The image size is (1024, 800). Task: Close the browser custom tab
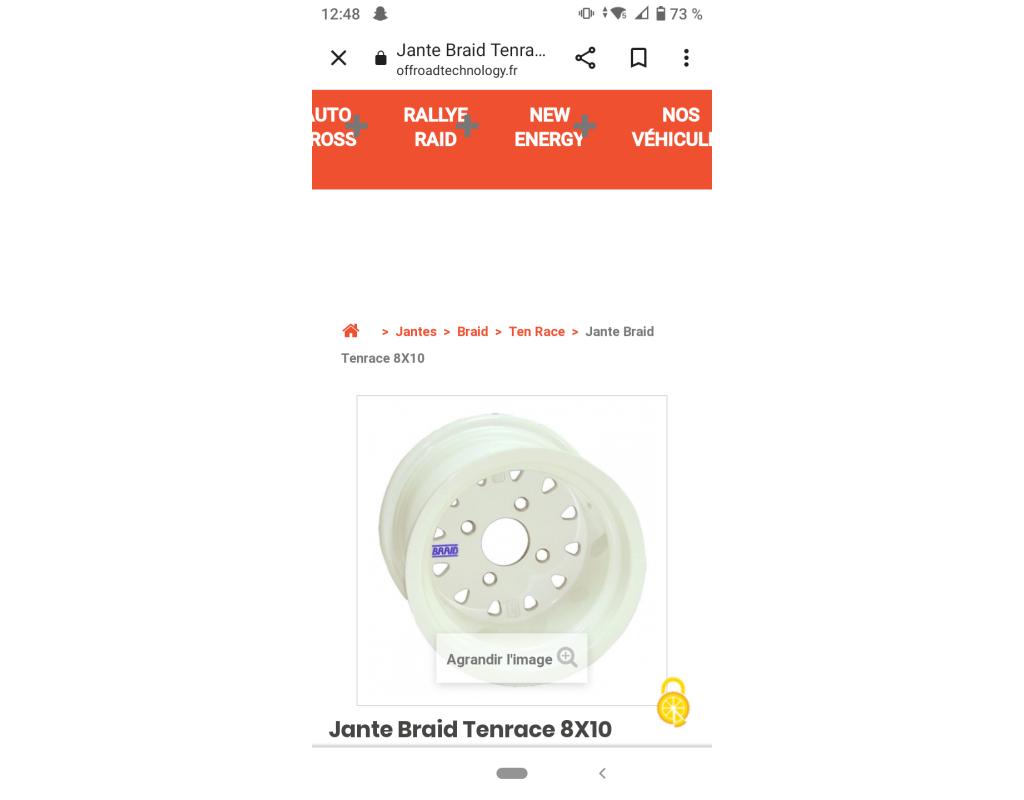click(339, 58)
